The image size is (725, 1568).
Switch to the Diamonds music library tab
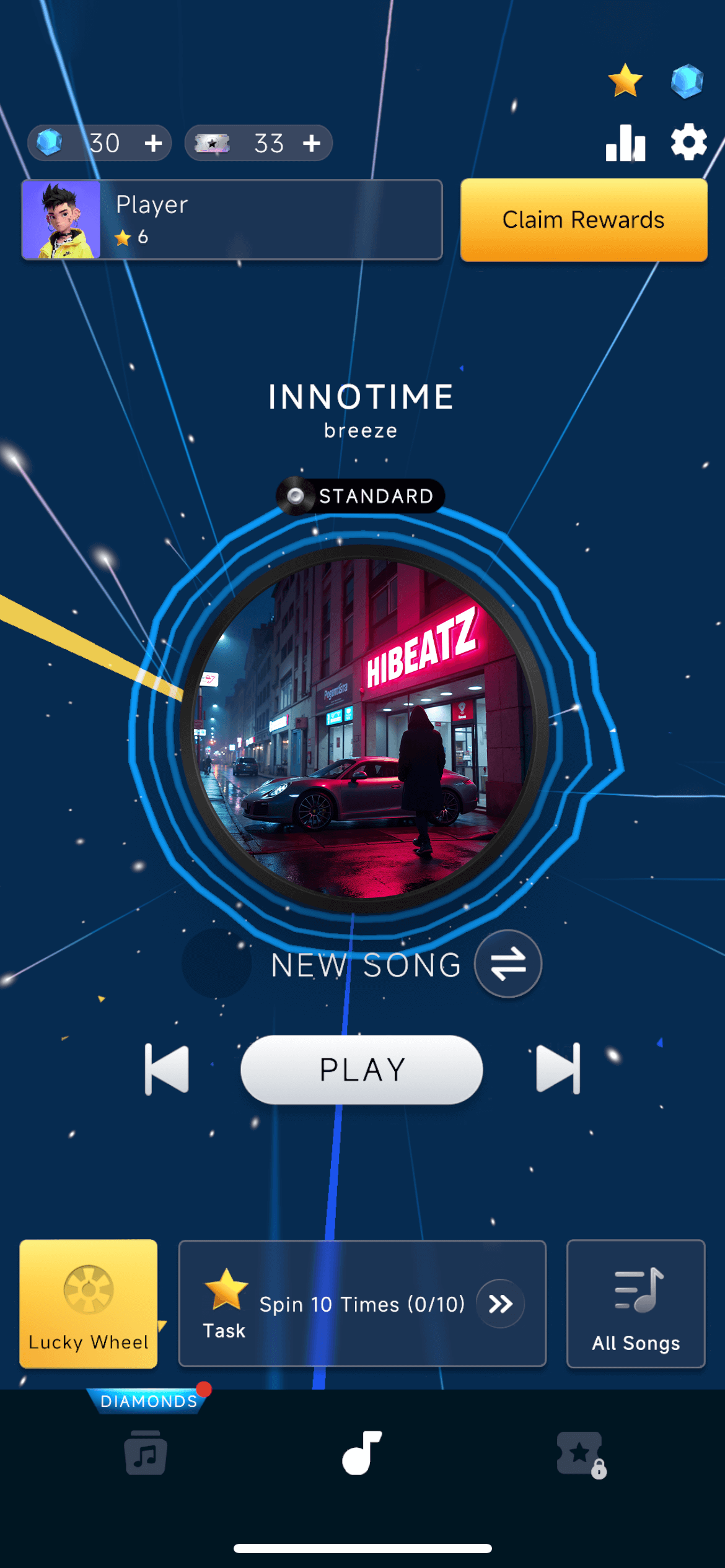click(146, 1452)
